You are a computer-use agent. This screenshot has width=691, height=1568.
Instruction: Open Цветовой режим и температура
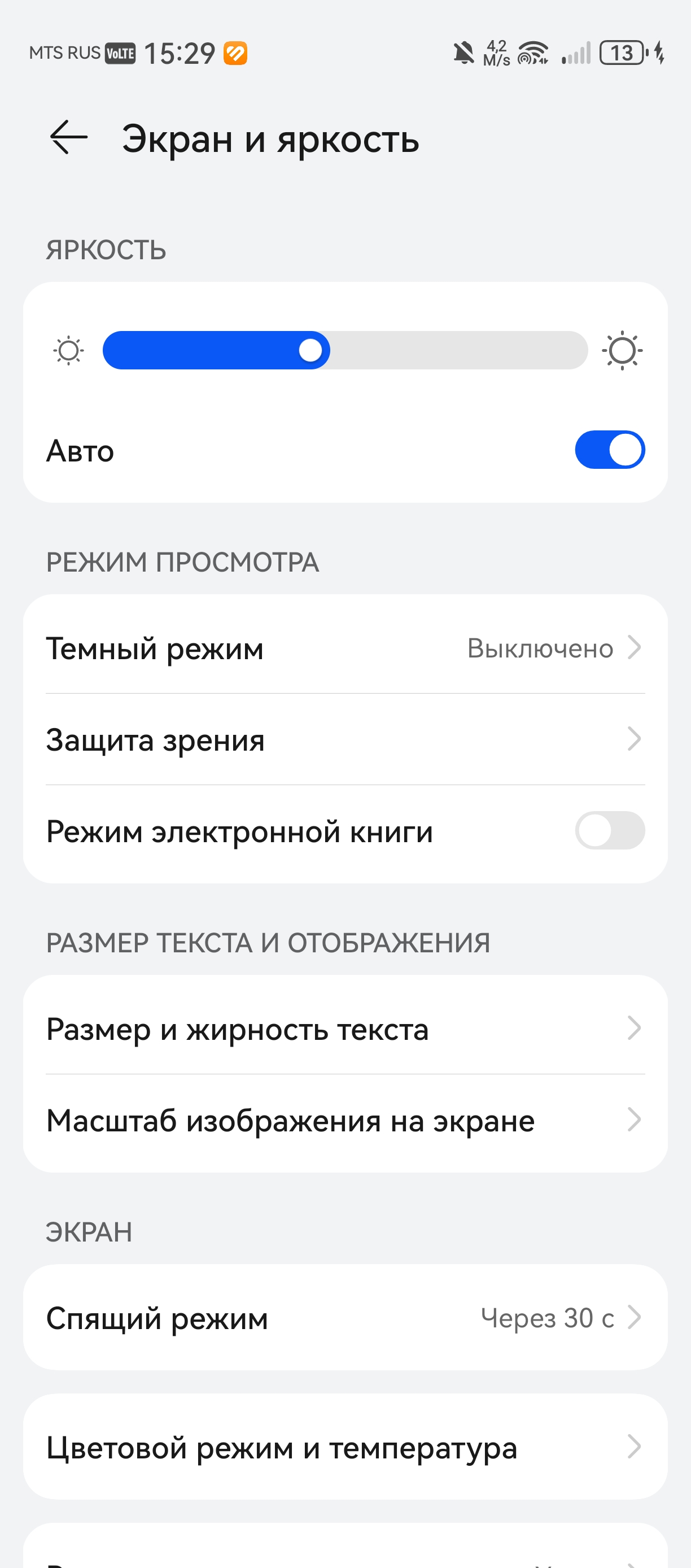[345, 1447]
